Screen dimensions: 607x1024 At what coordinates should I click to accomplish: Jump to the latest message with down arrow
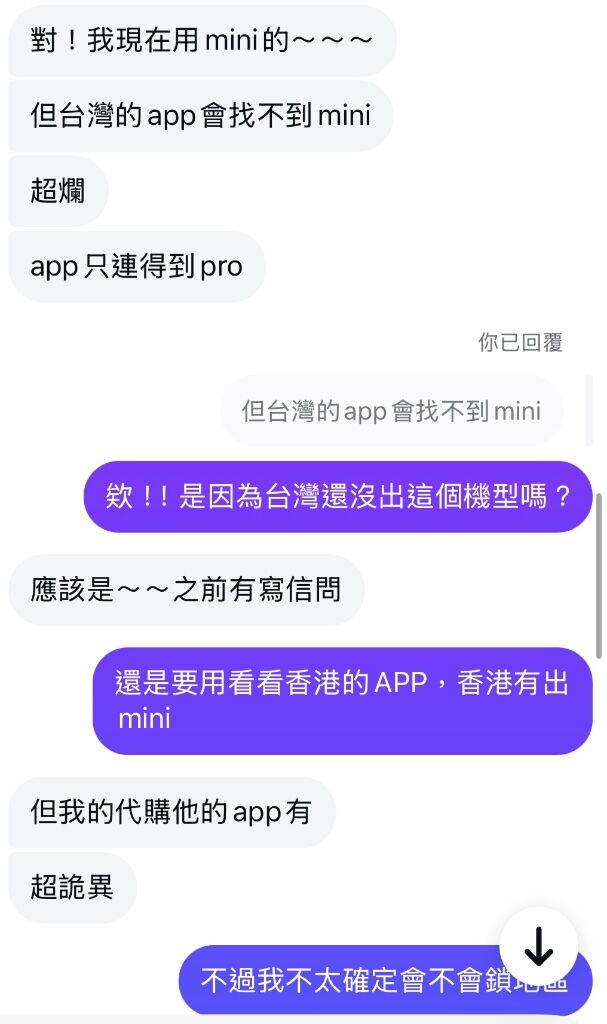[x=538, y=945]
